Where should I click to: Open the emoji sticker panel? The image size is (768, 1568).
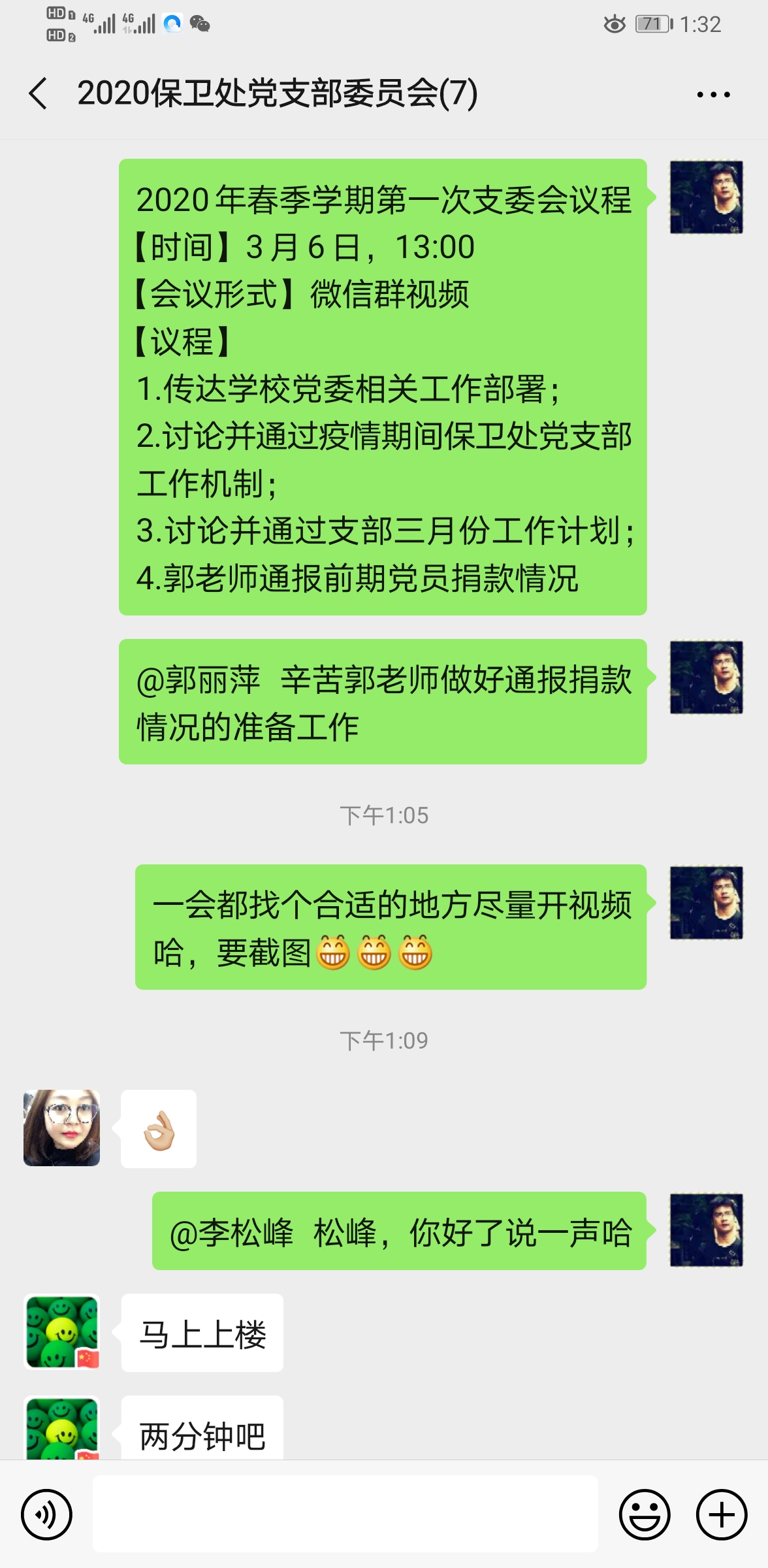click(645, 1514)
